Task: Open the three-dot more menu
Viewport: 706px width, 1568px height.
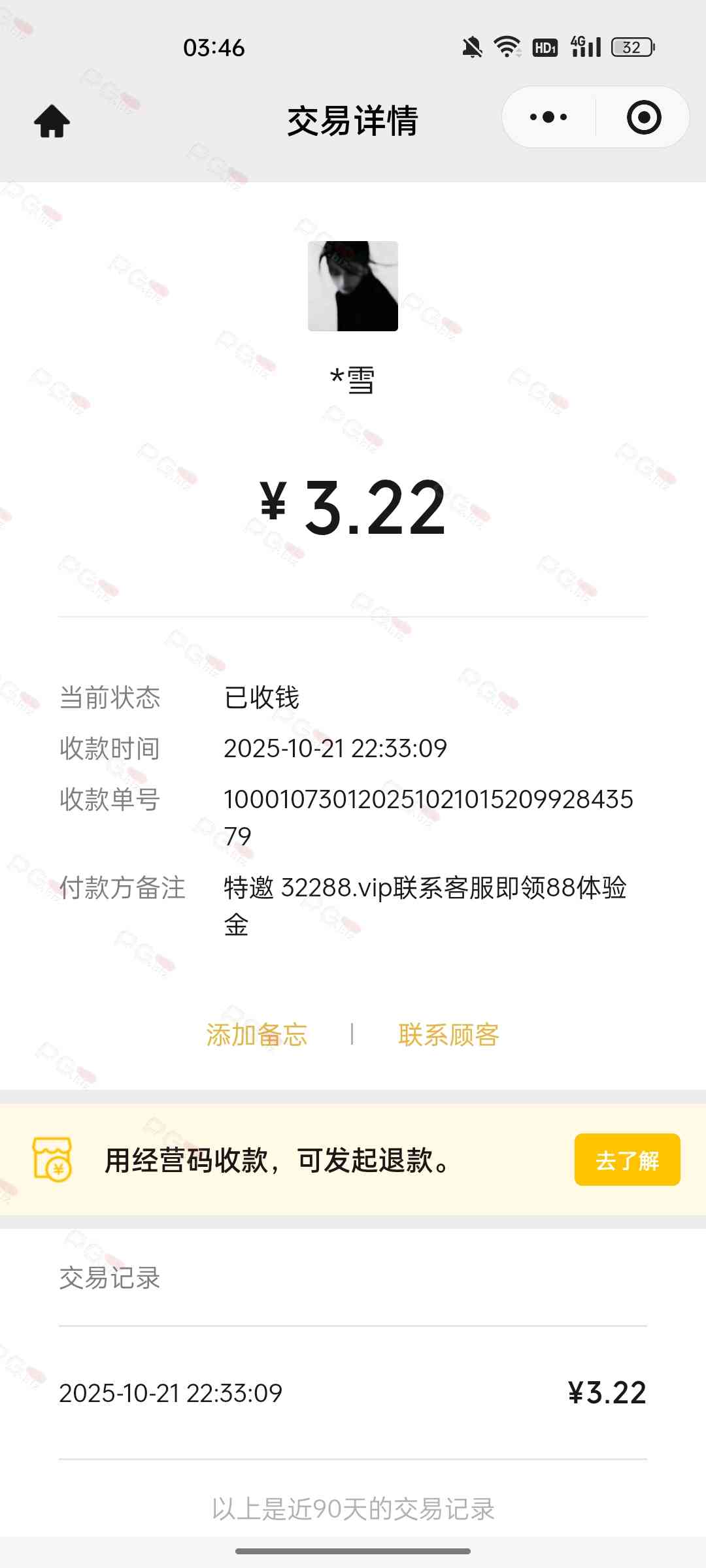Action: pos(548,118)
